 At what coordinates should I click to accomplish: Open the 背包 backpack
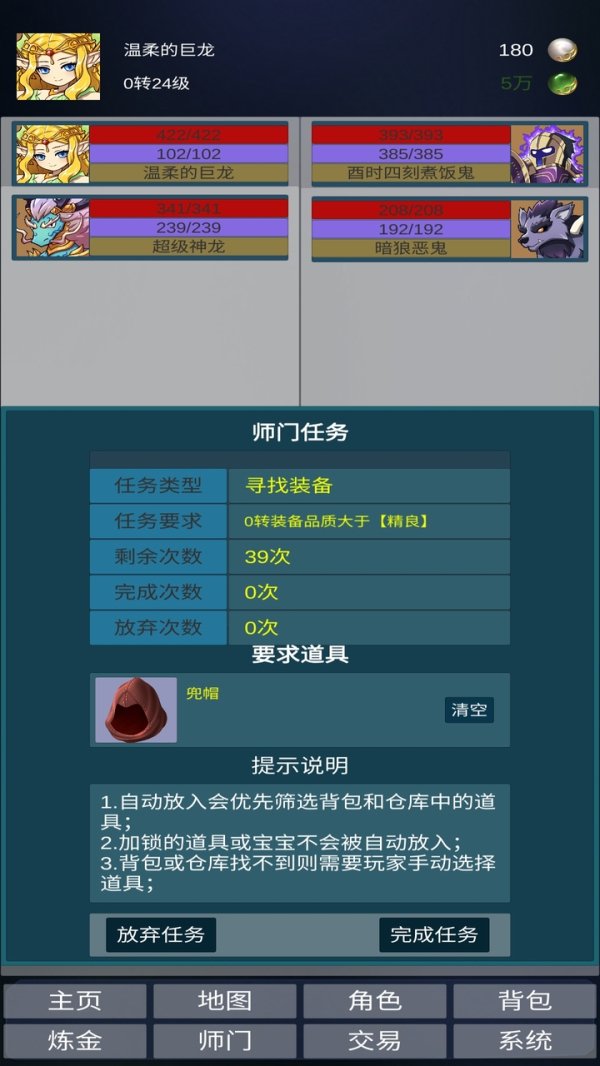point(525,1001)
